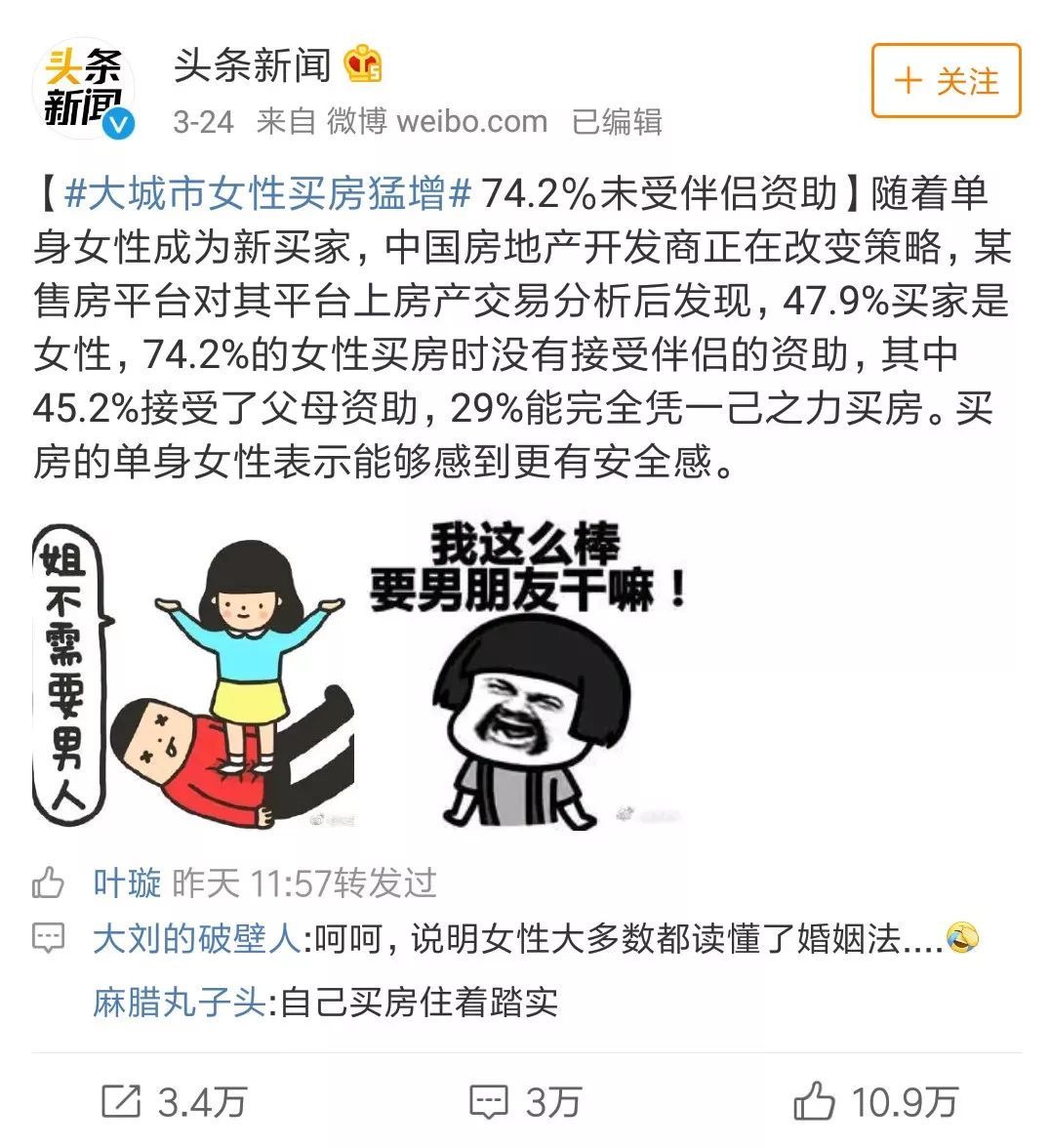Open commenter 麻腊丸子头's profile
This screenshot has width=1050, height=1148.
179,1002
